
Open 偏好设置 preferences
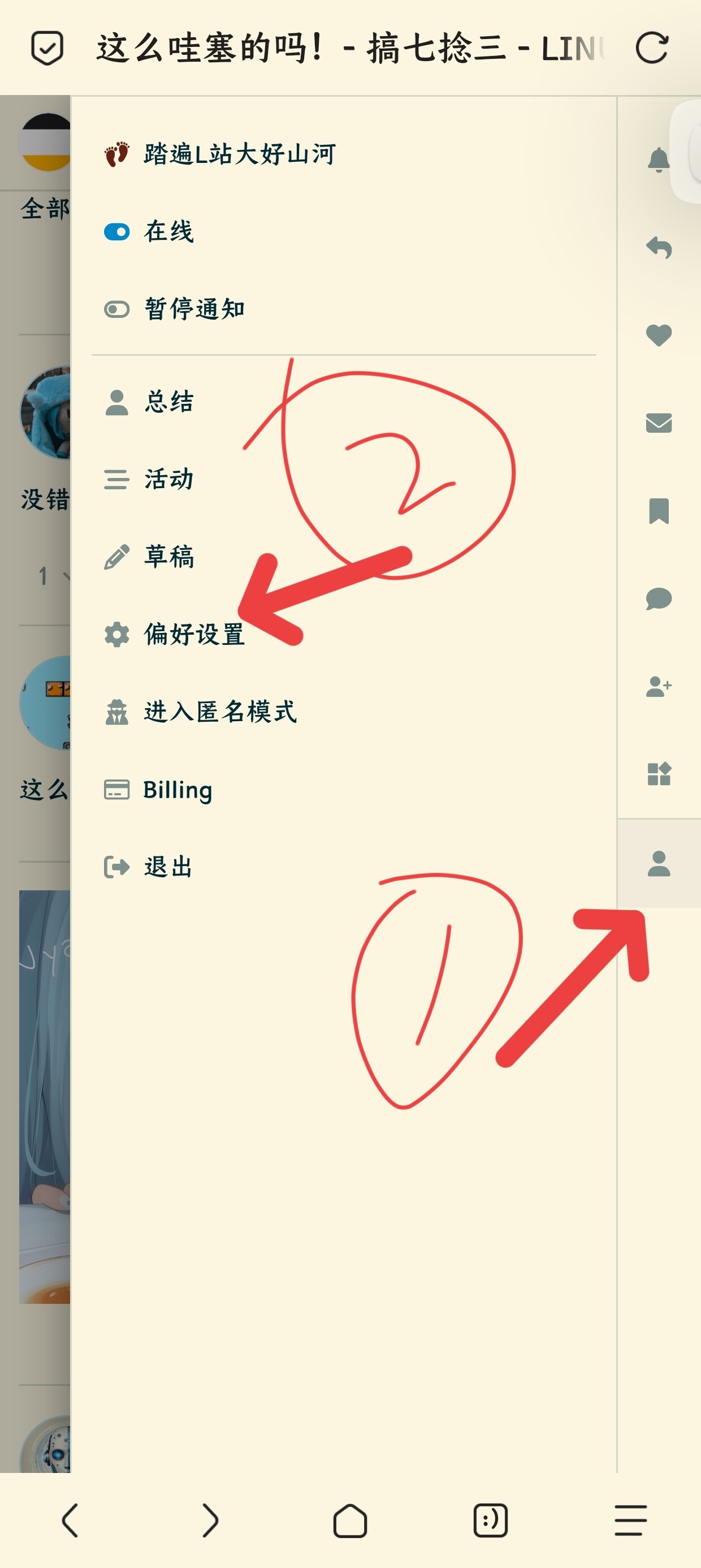[343, 634]
